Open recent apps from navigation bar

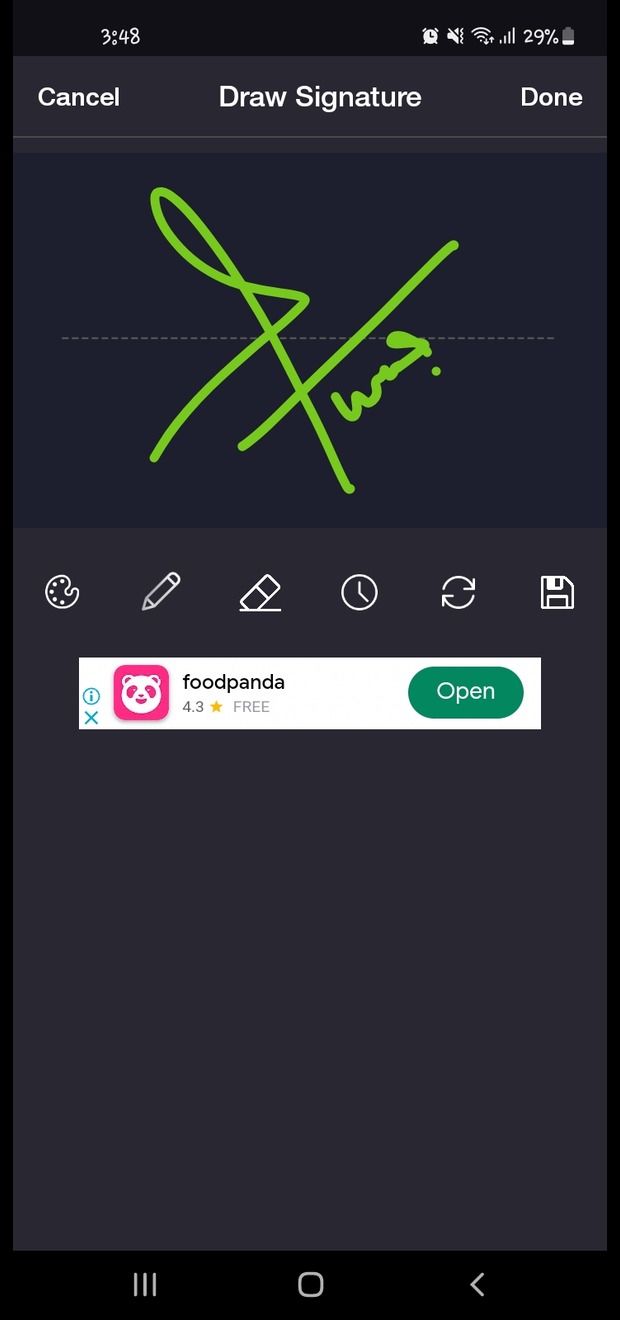pos(145,1284)
